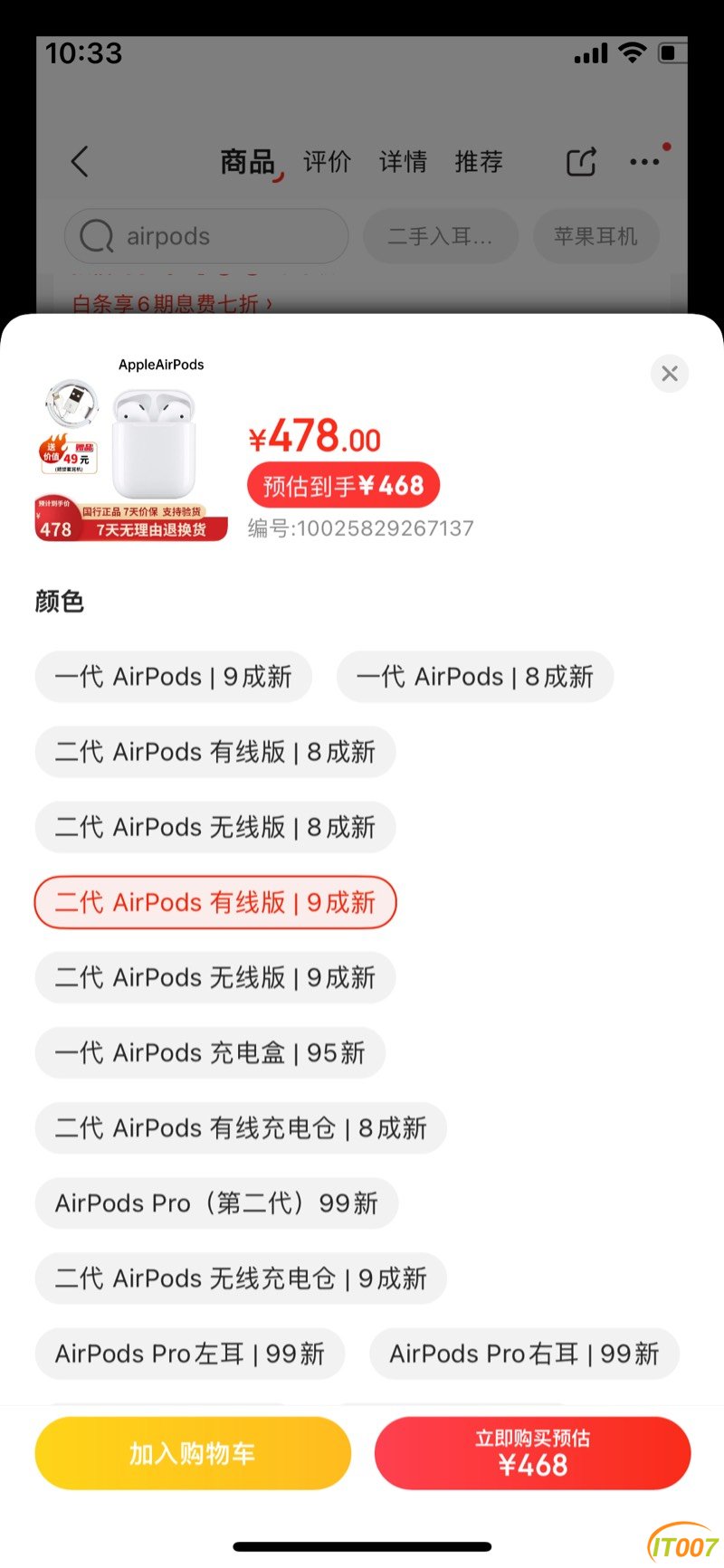Choose AirPods Pro（第二代）99新 variant
Screen dimensions: 724x1568
point(216,1203)
